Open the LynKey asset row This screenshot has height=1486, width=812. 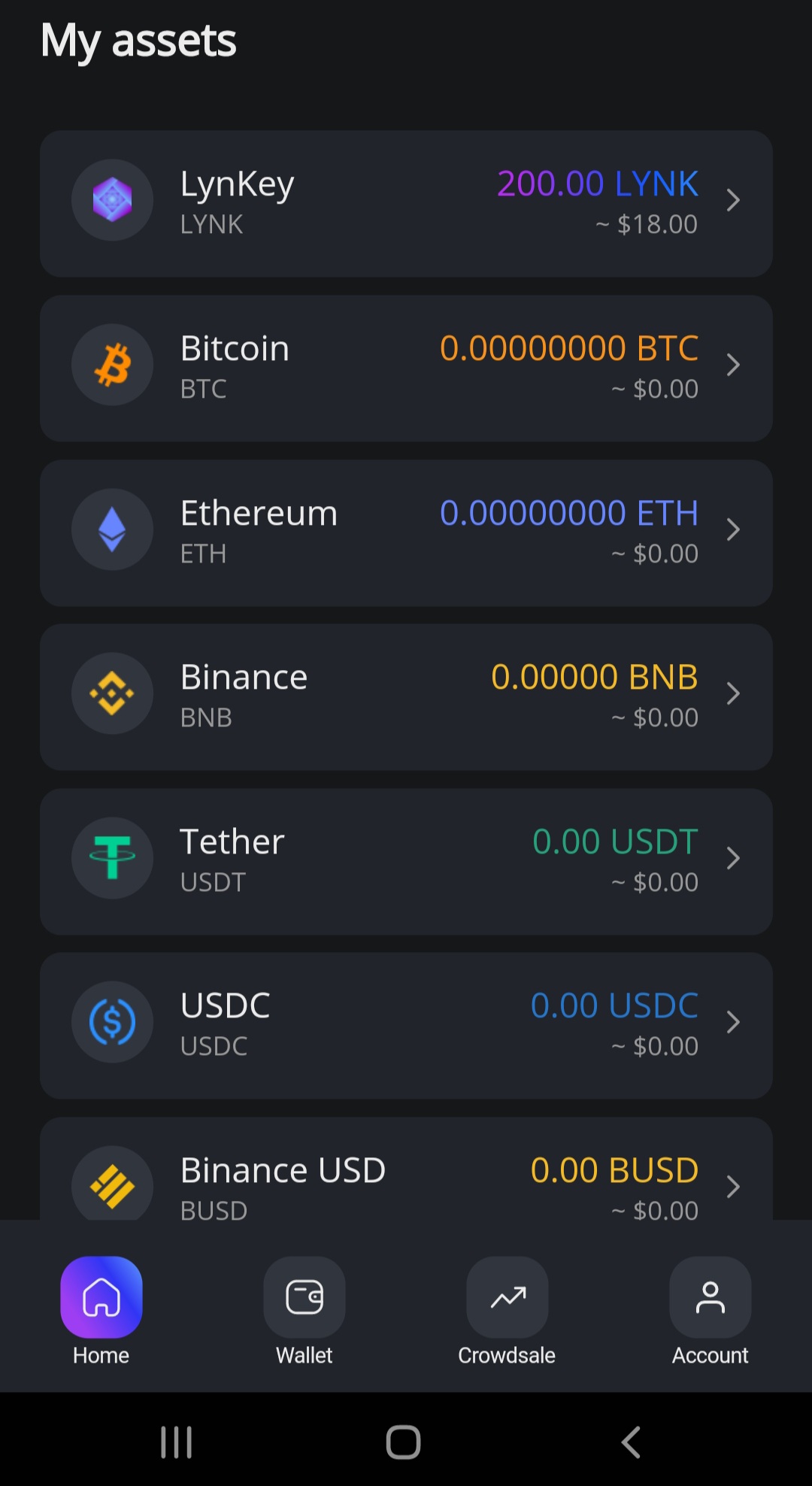tap(406, 204)
